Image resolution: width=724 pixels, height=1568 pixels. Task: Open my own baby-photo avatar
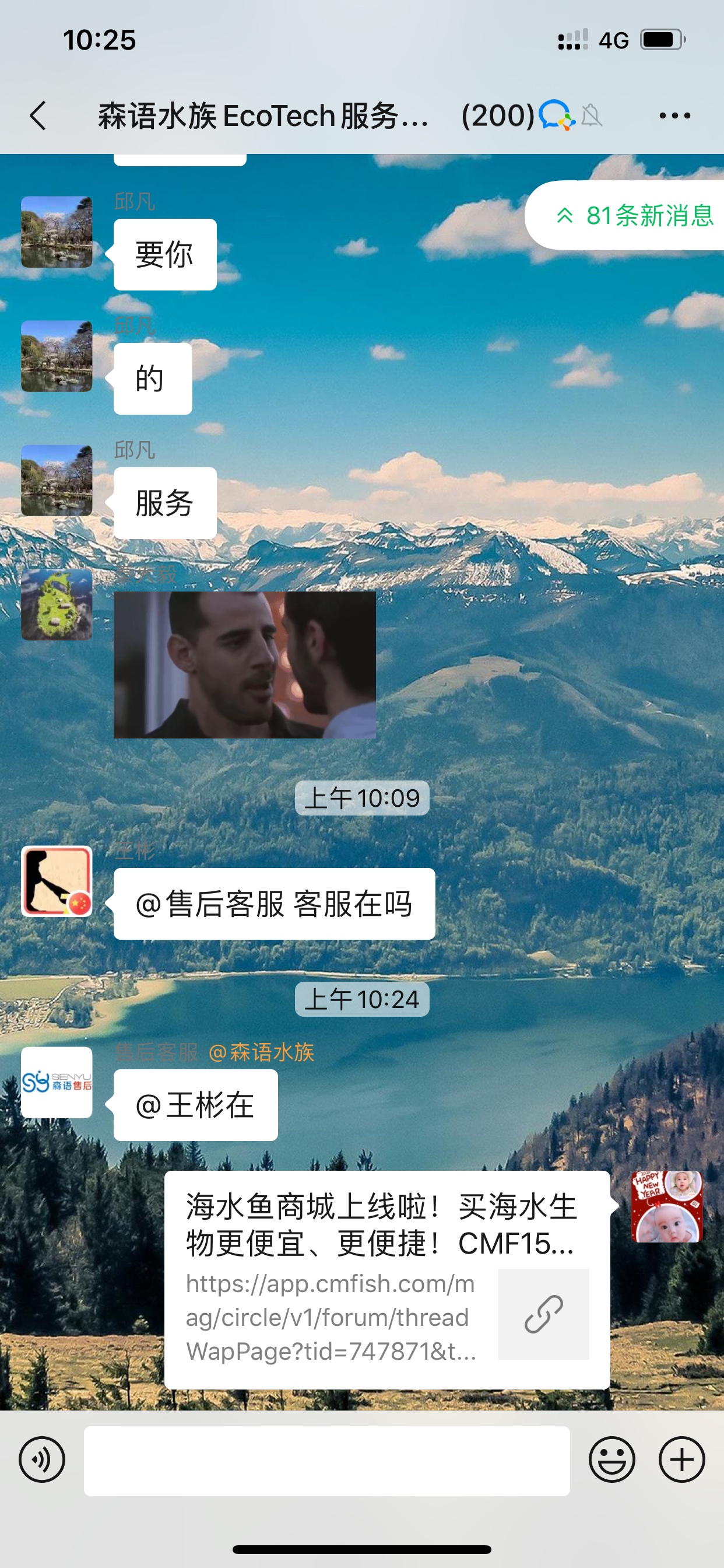pos(667,1206)
